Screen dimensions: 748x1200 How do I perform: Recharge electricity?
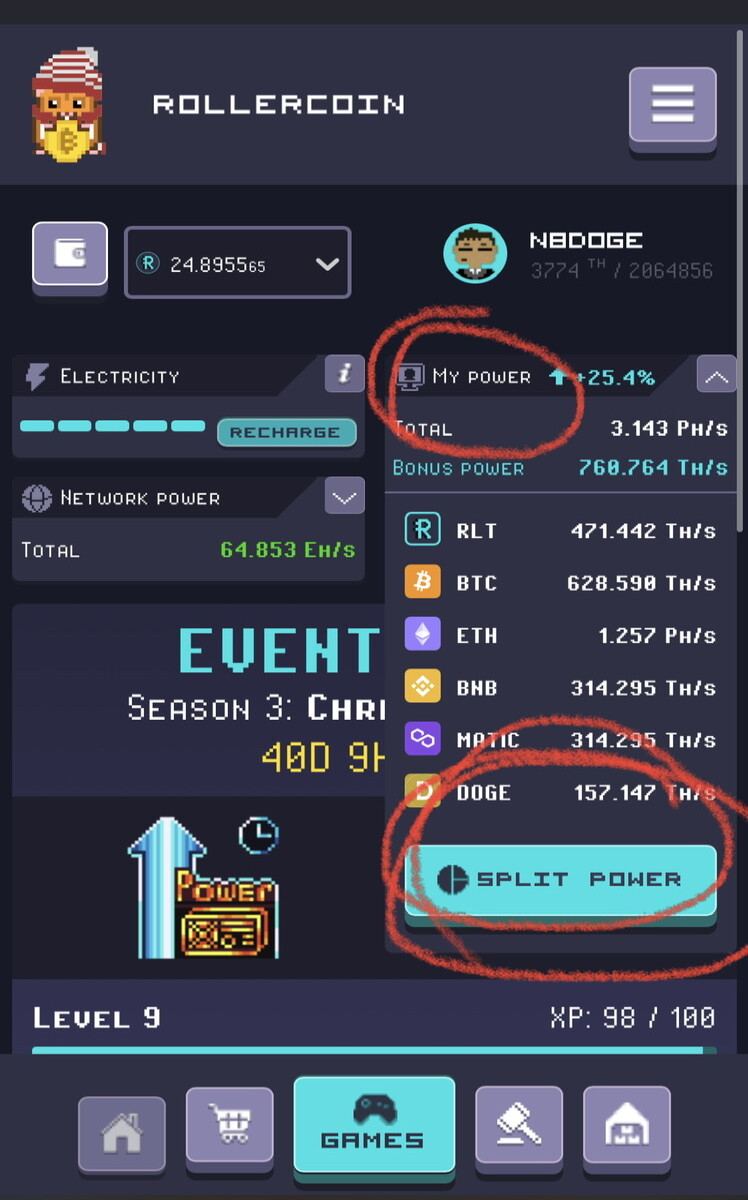coord(286,432)
